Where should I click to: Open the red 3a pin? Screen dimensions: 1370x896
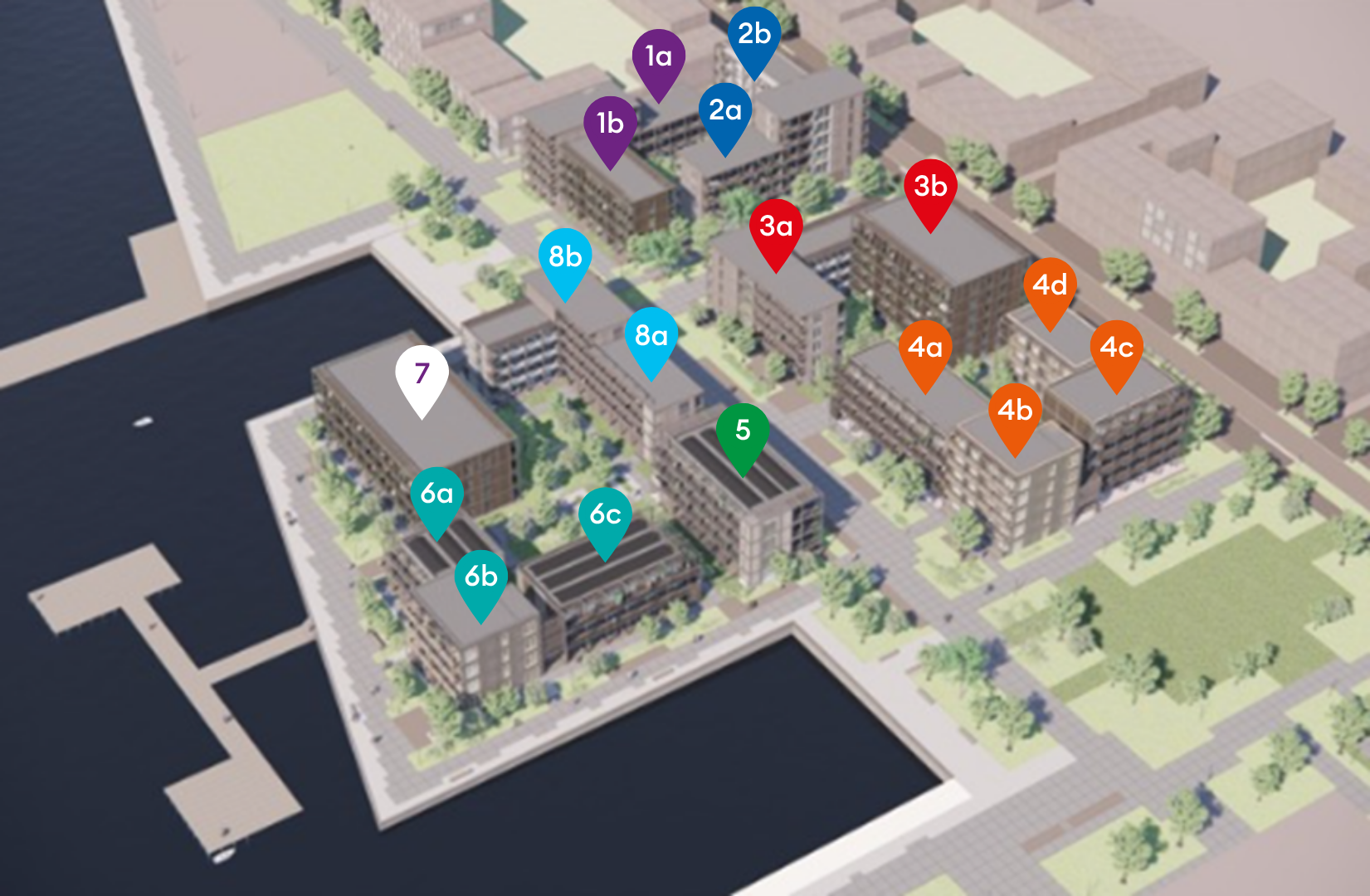(x=776, y=226)
